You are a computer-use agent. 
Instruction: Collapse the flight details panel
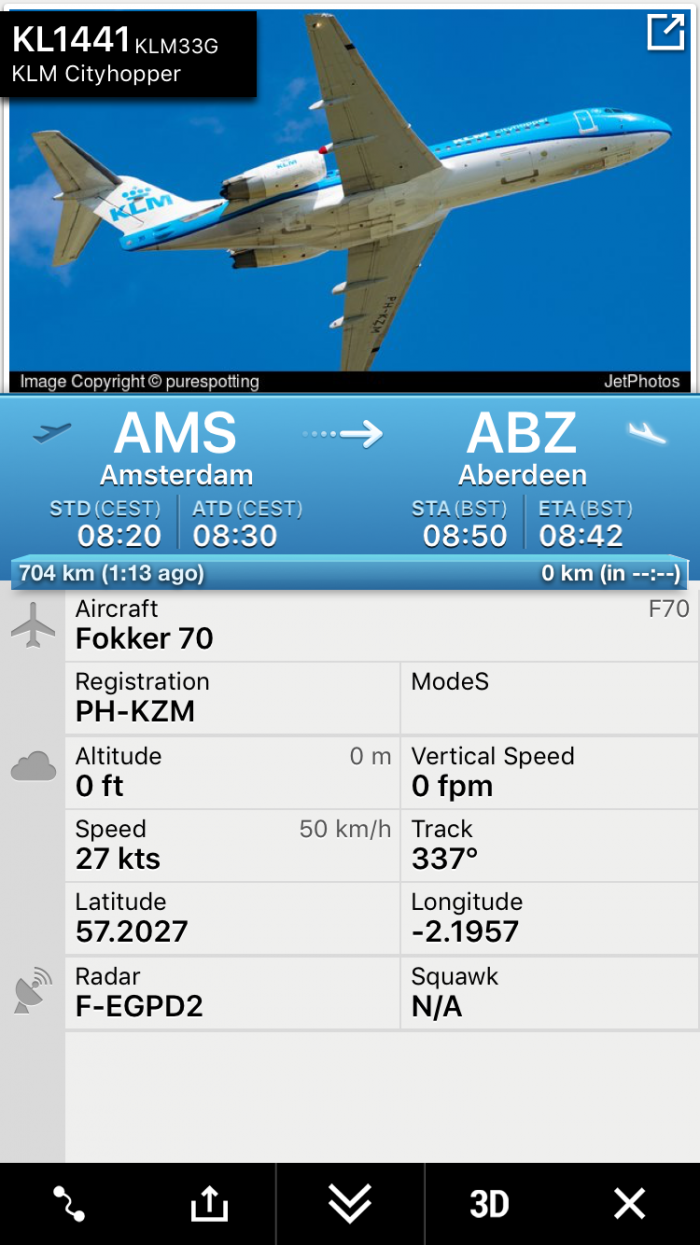point(350,1203)
